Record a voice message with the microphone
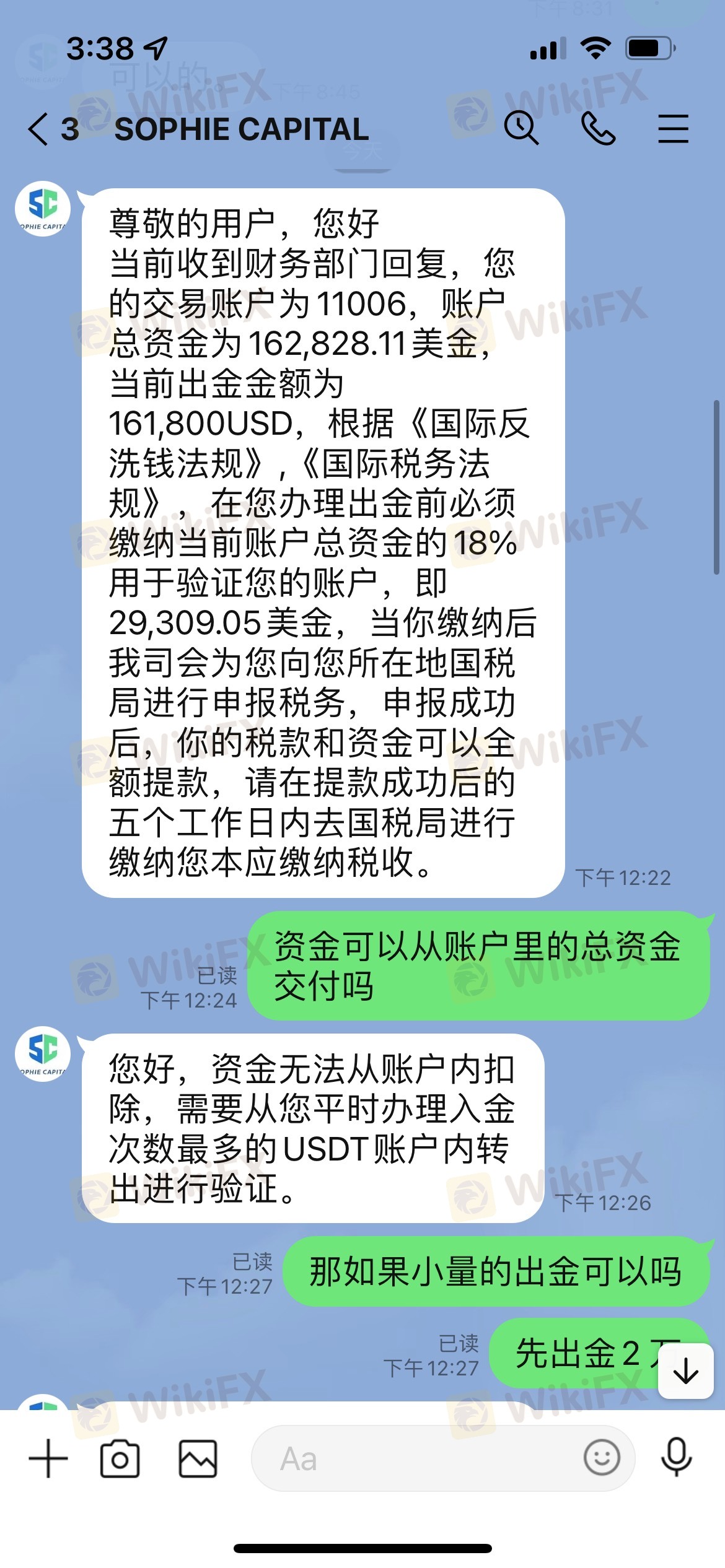Viewport: 725px width, 1568px height. click(x=676, y=1458)
